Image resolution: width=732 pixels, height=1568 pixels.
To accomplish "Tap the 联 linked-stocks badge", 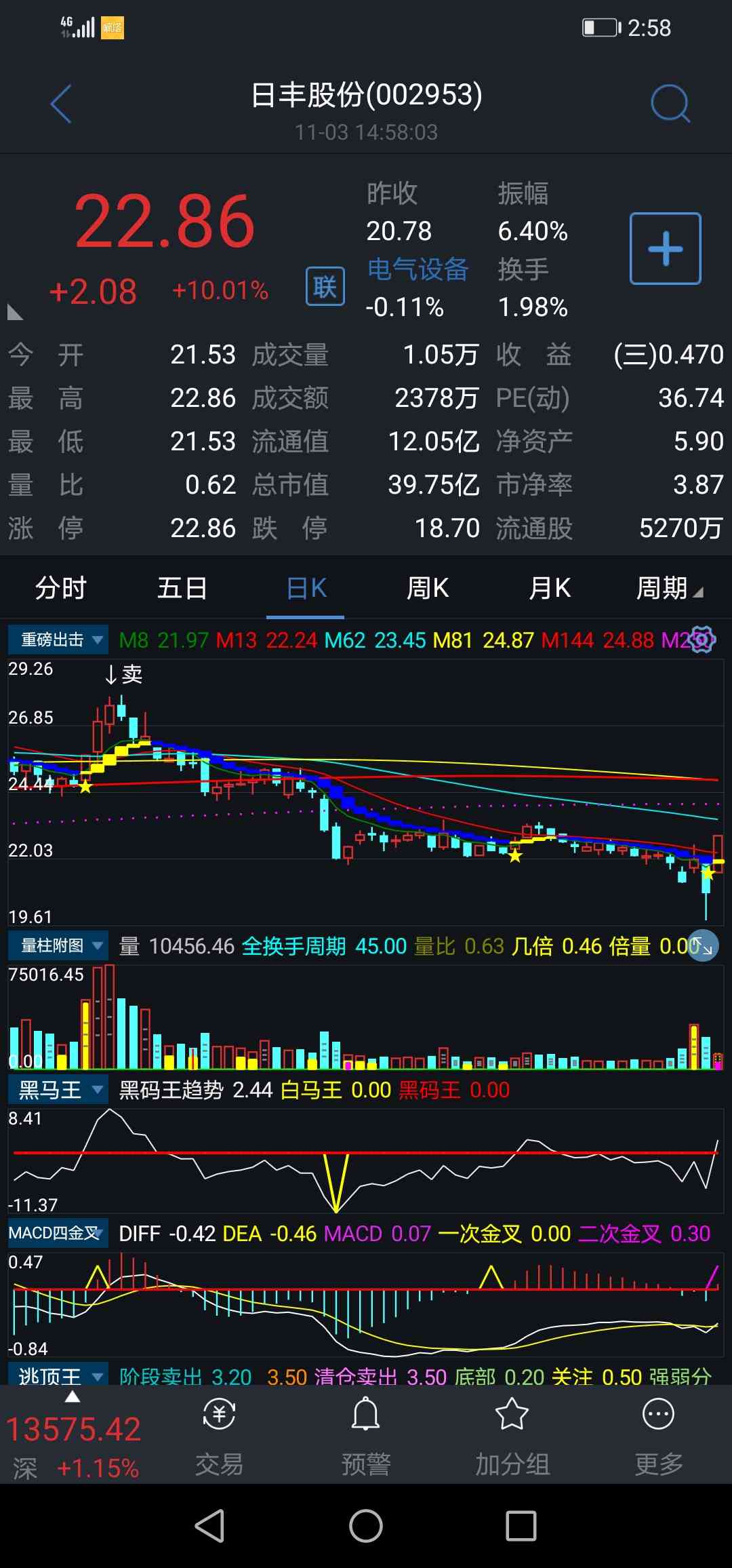I will tap(325, 286).
